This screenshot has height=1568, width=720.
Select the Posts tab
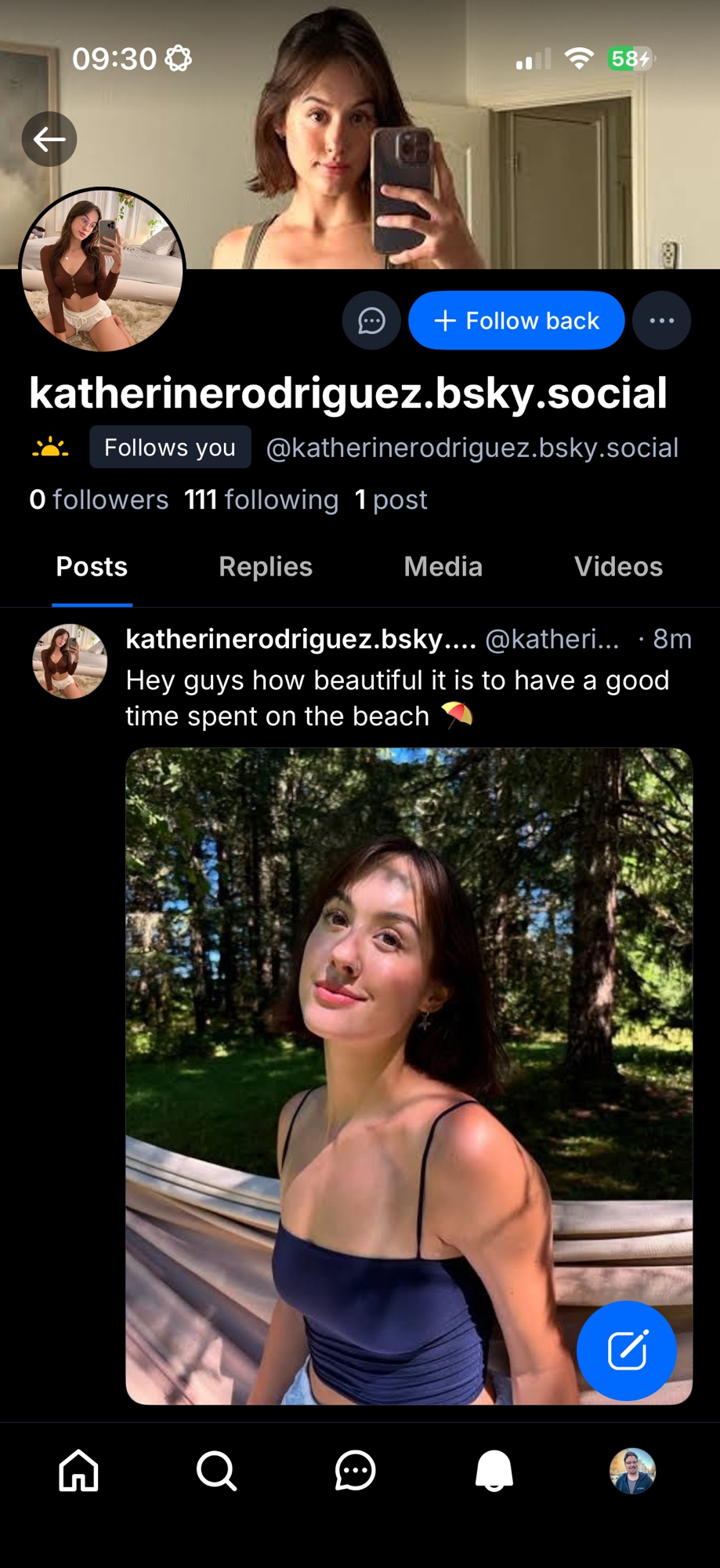pos(92,567)
